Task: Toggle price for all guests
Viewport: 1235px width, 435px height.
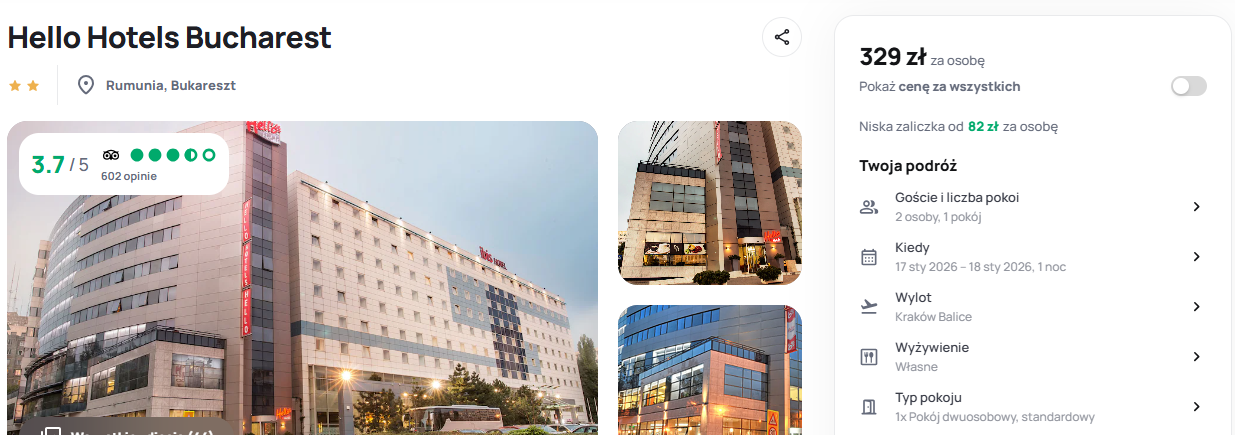Action: point(1188,86)
